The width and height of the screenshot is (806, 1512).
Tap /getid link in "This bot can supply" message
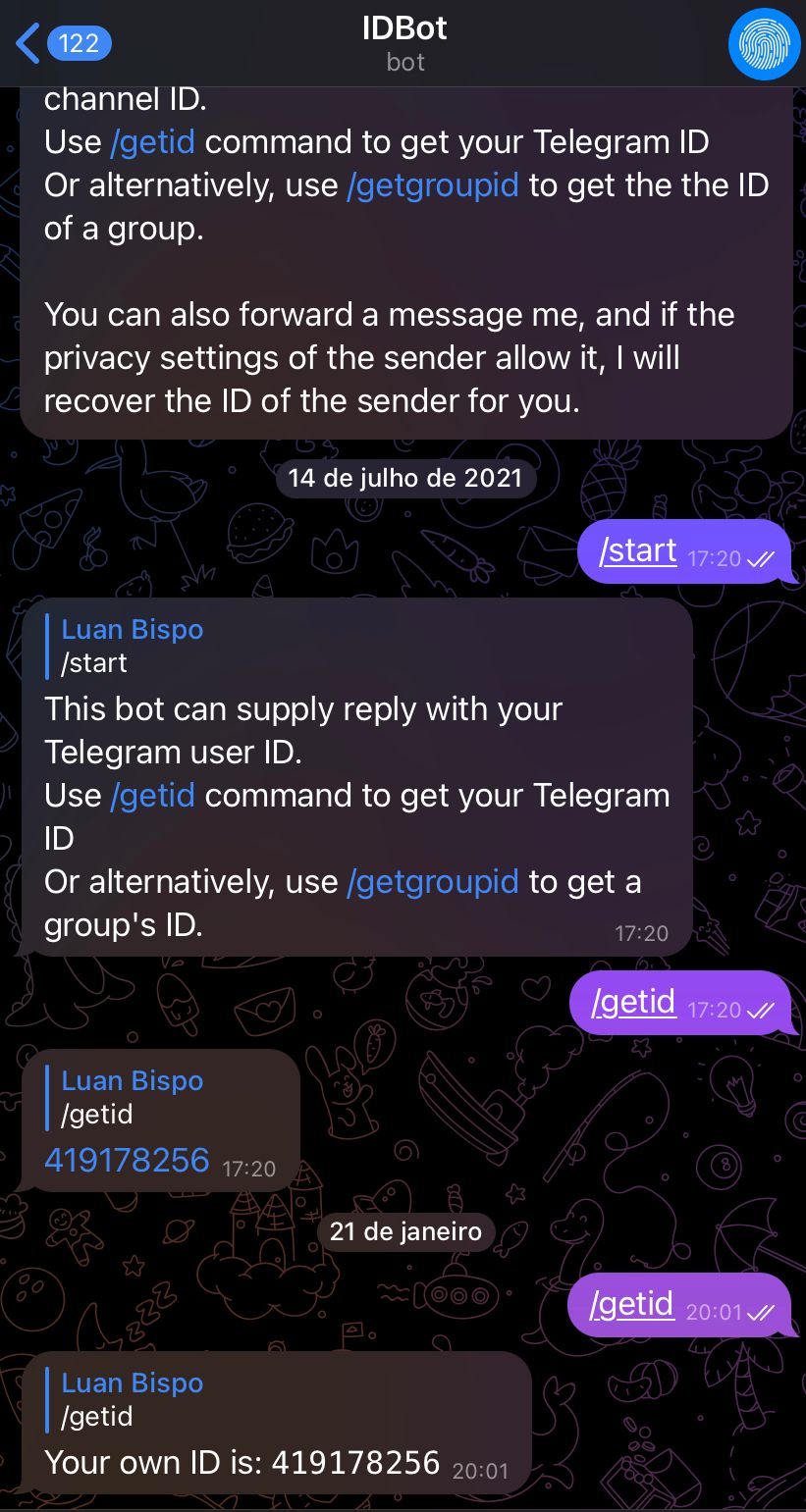152,795
